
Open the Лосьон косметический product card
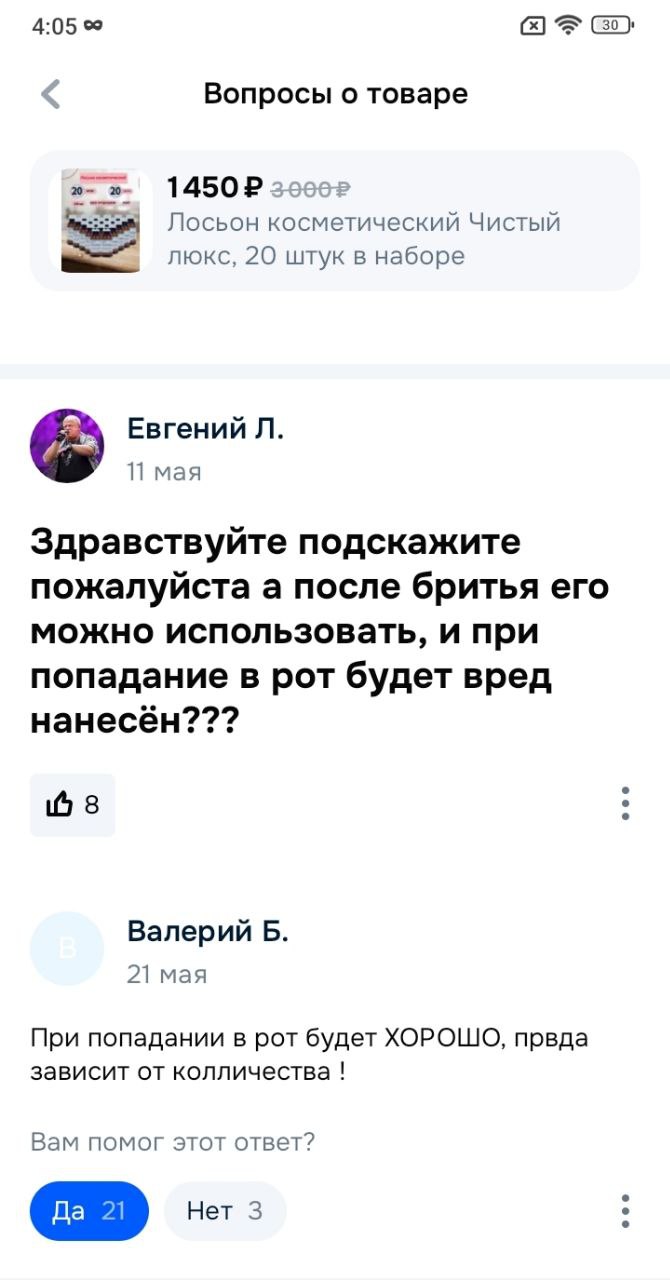335,220
